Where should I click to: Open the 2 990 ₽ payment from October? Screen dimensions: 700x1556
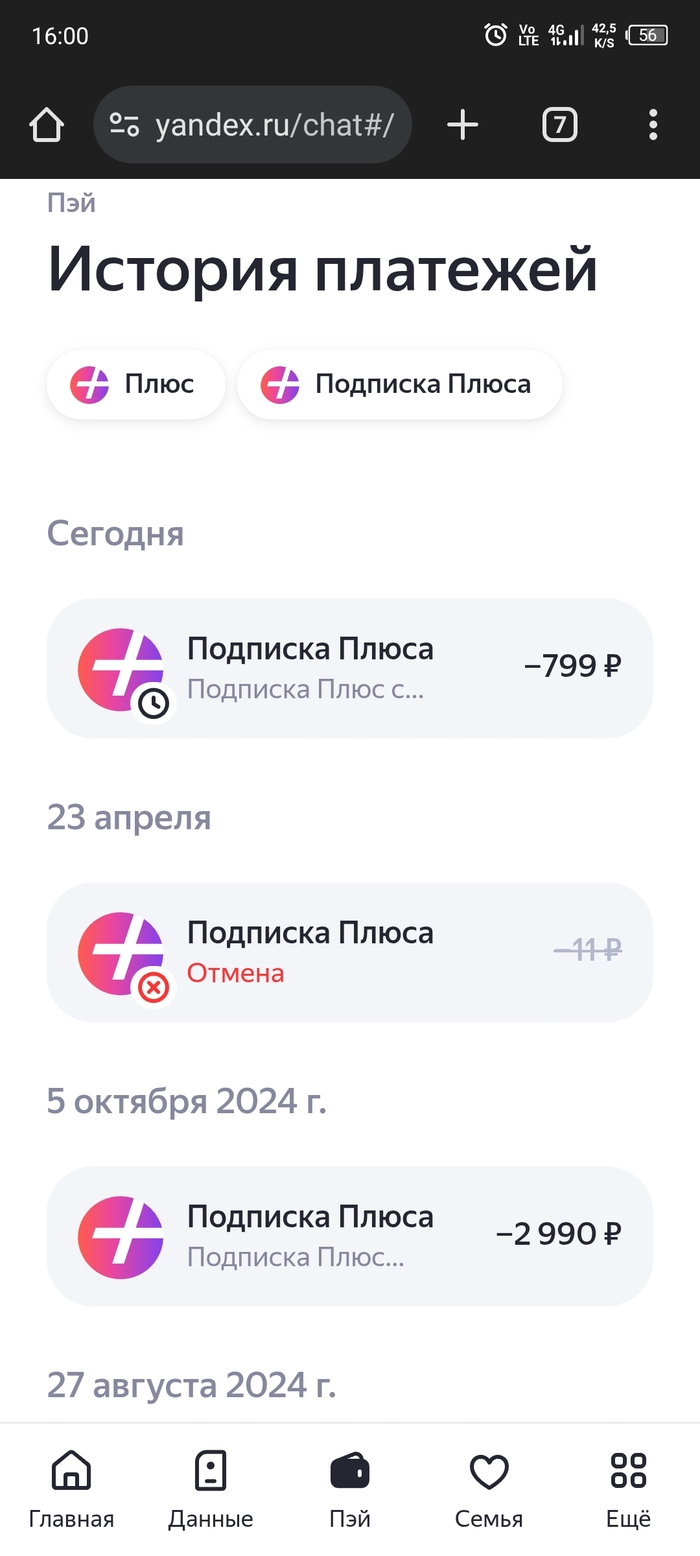349,1236
